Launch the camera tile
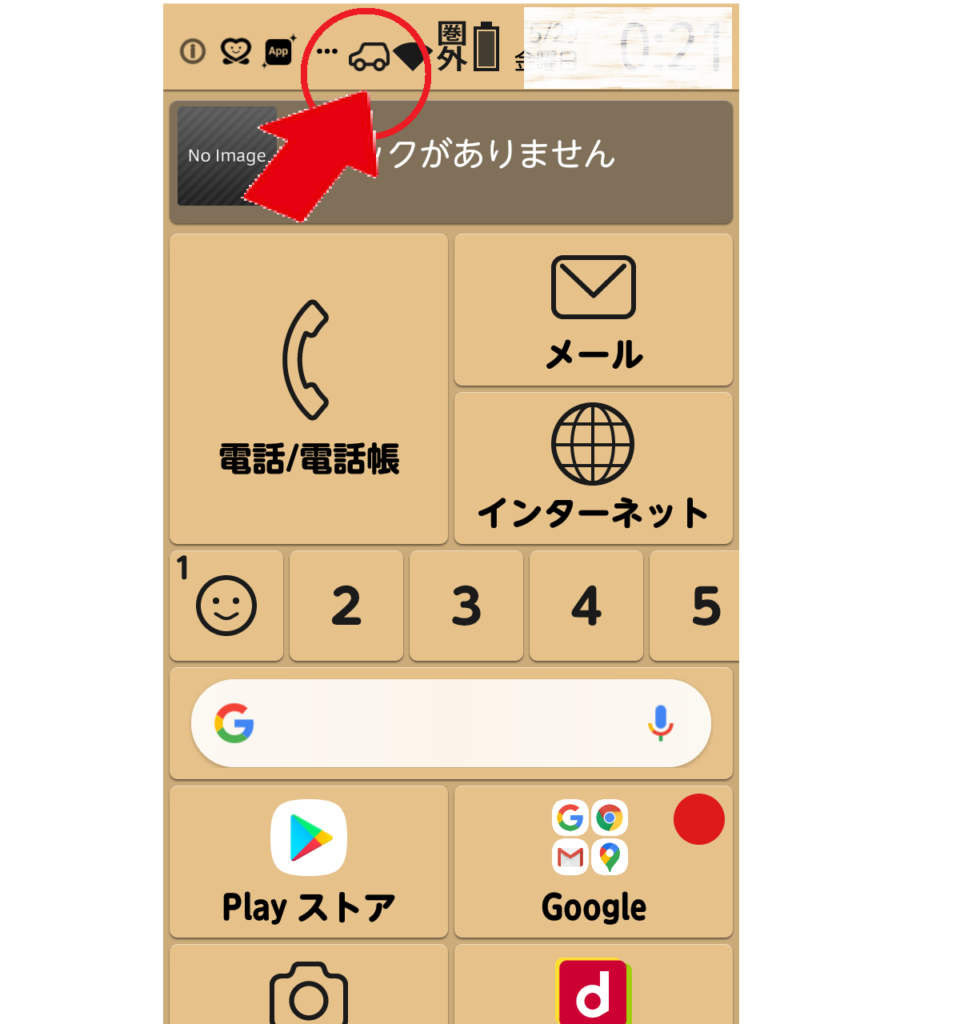The image size is (968, 1024). click(308, 990)
